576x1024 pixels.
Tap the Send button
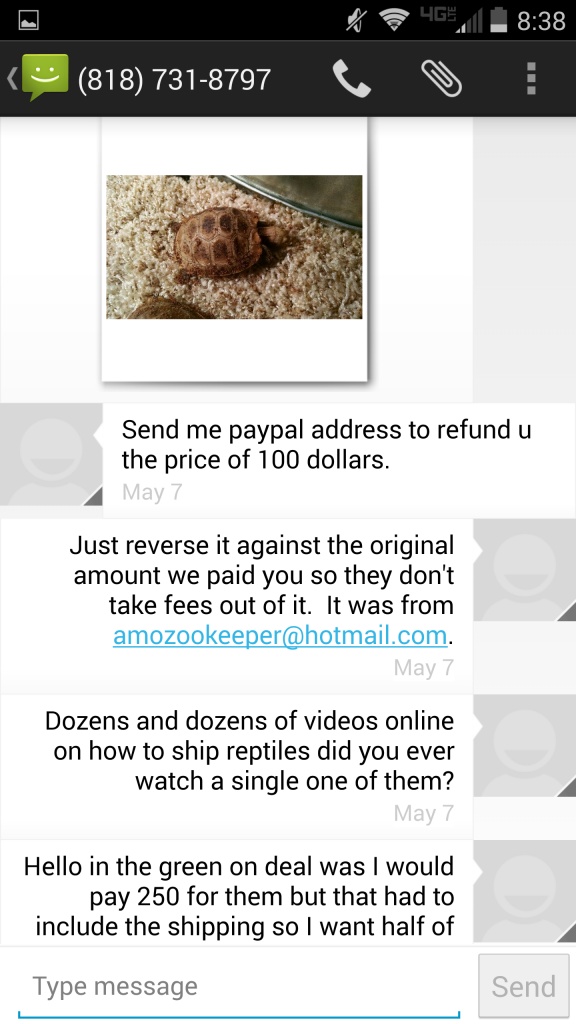click(x=524, y=986)
